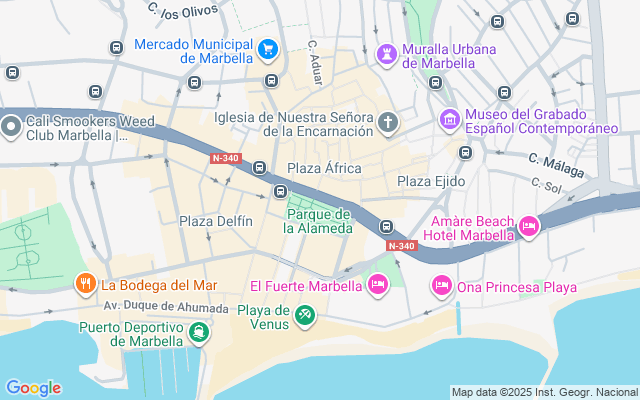Open the Mercado Municipal de Marbella marker
This screenshot has height=400, width=640.
pos(267,48)
